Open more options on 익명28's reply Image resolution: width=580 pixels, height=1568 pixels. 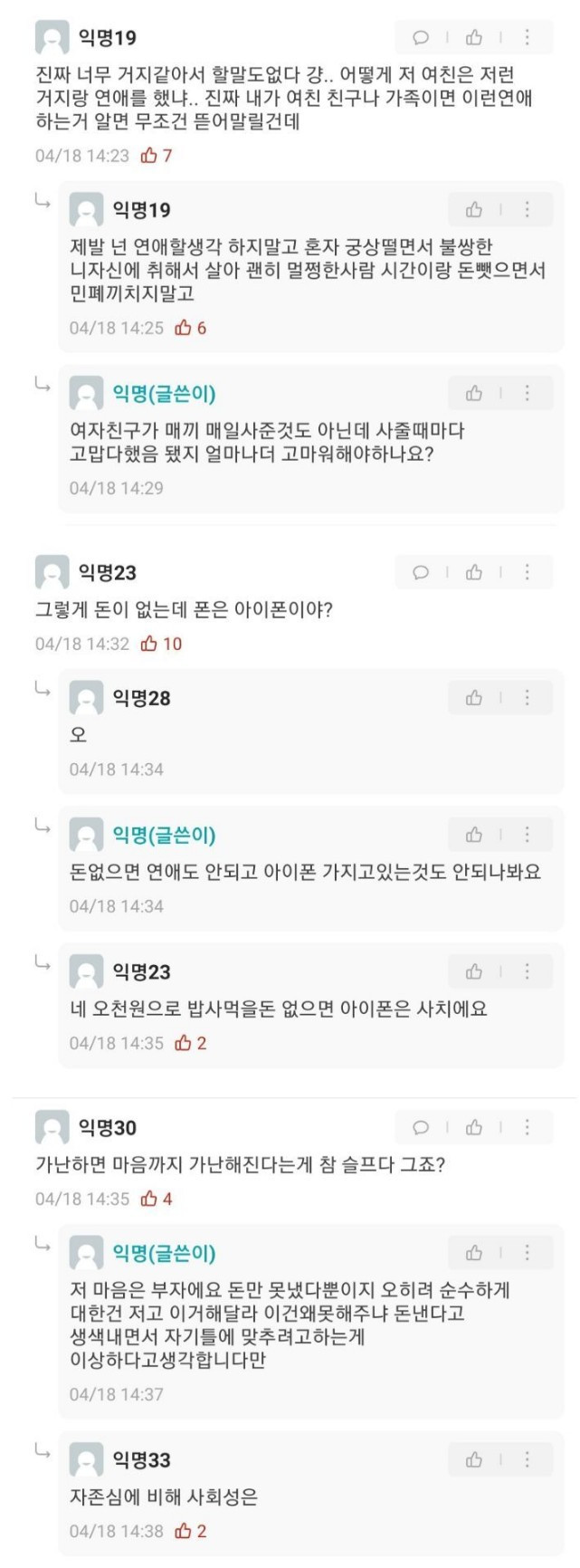527,698
